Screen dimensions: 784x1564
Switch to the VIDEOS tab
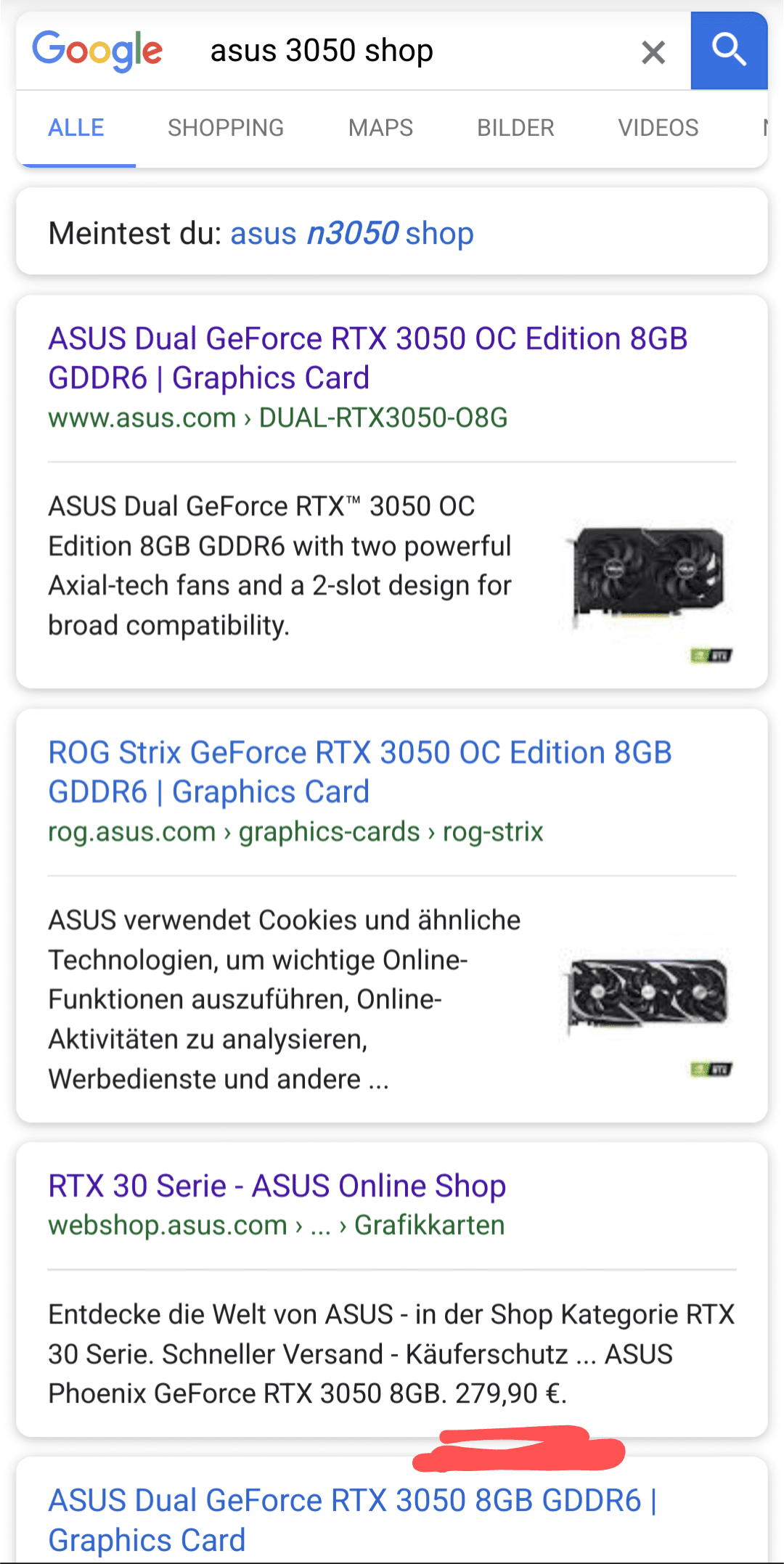(x=658, y=129)
